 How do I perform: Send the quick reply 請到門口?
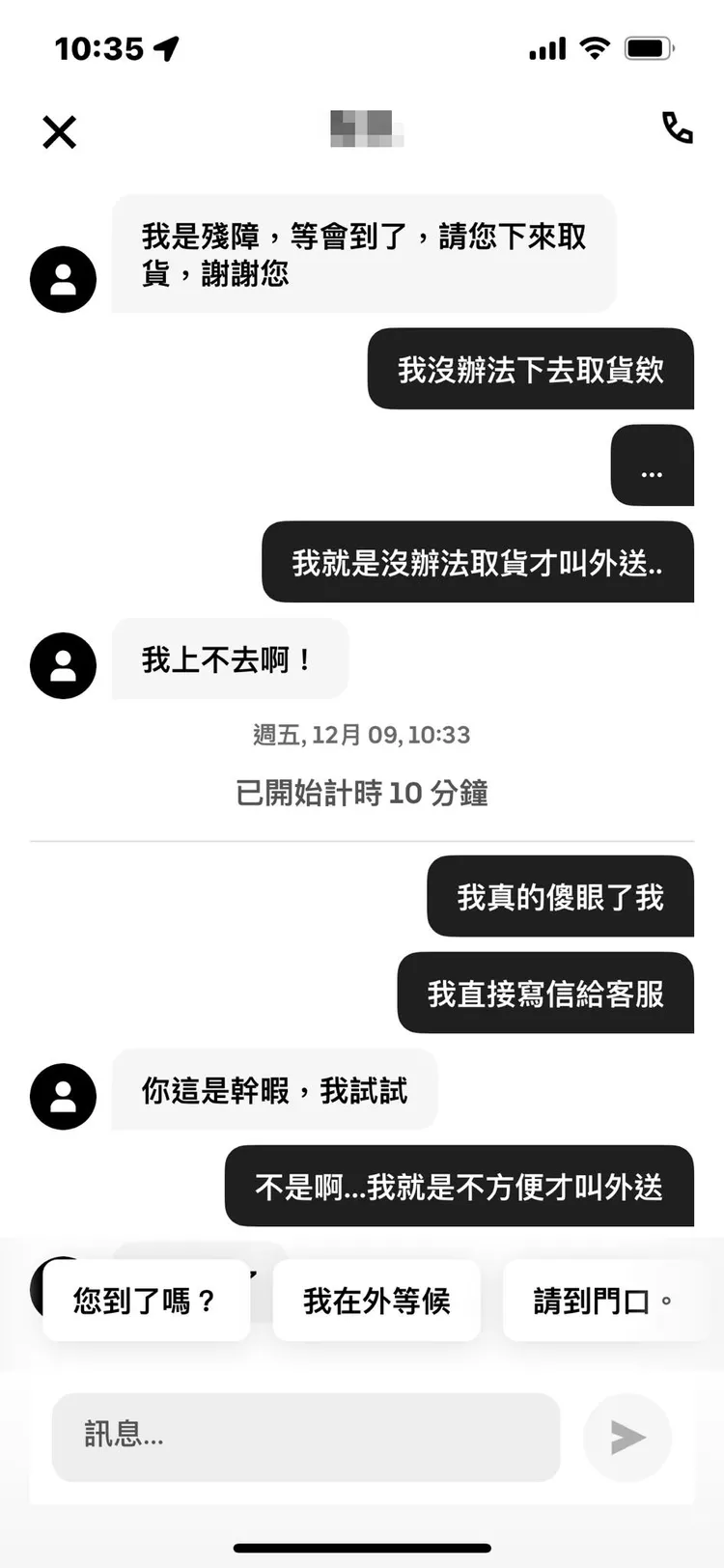[602, 1301]
